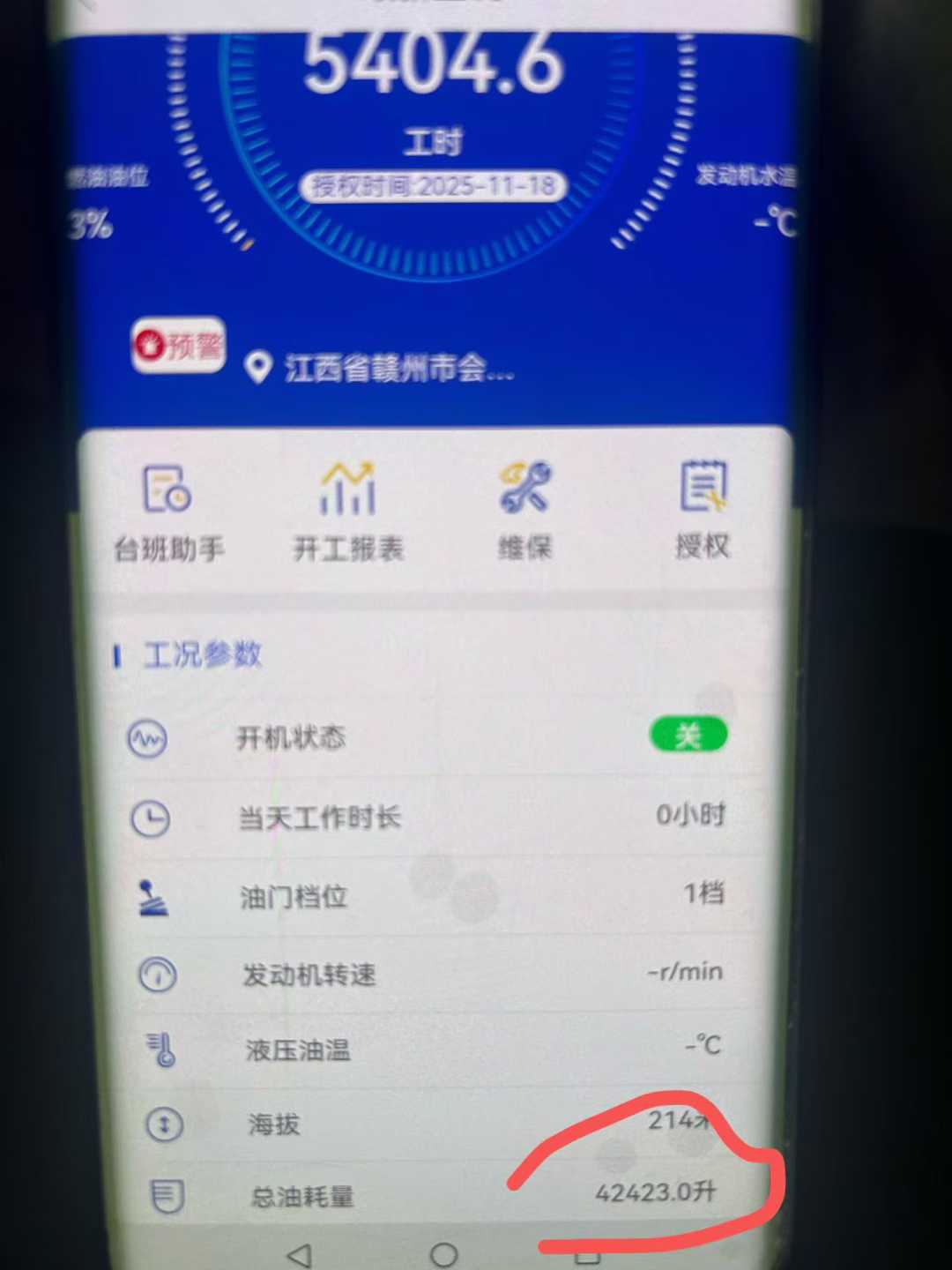Toggle the 开机状态 power switch showing 关
The height and width of the screenshot is (1270, 952).
tap(689, 735)
